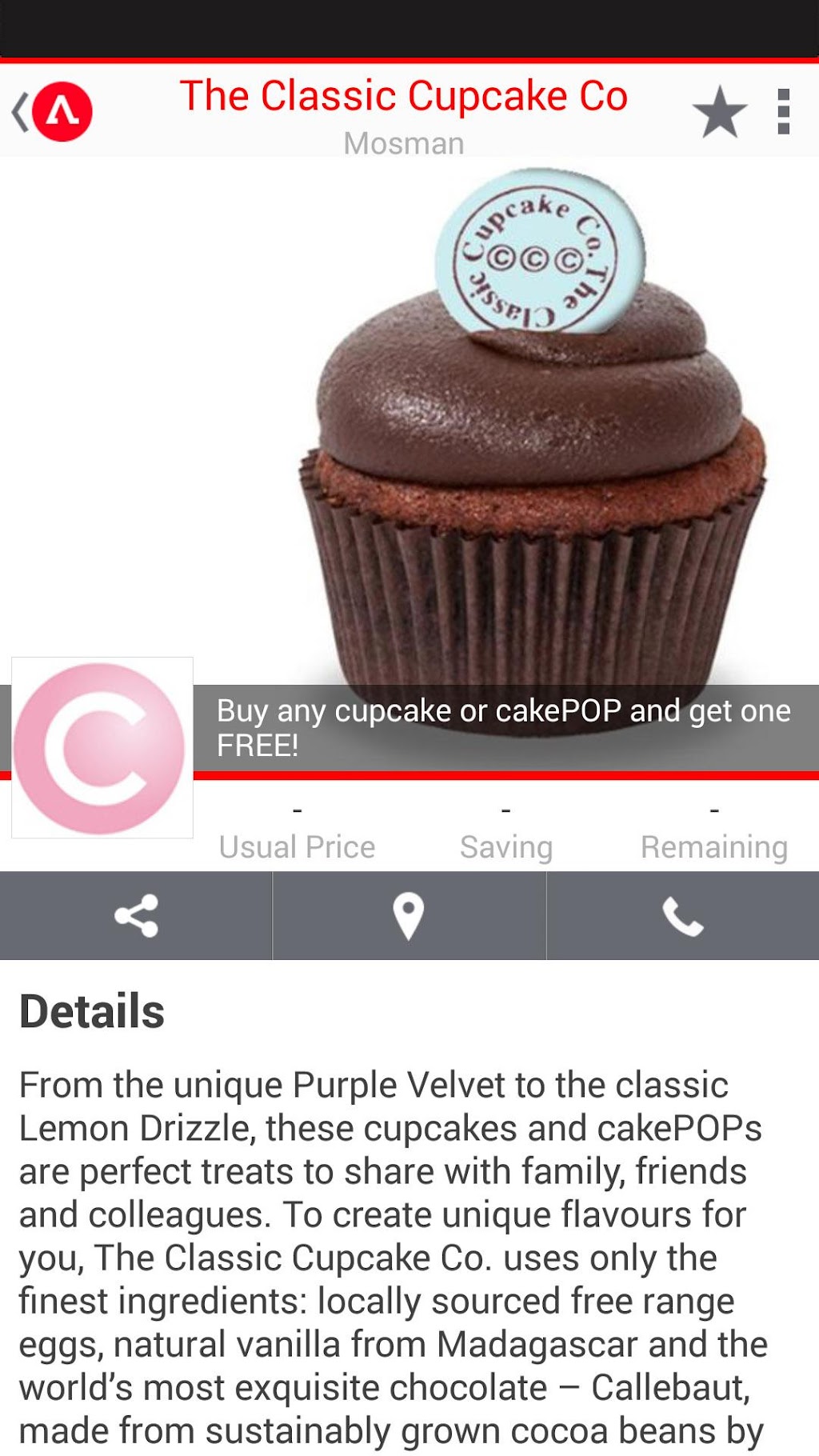Open the overflow menu
Viewport: 819px width, 1456px height.
click(x=784, y=112)
